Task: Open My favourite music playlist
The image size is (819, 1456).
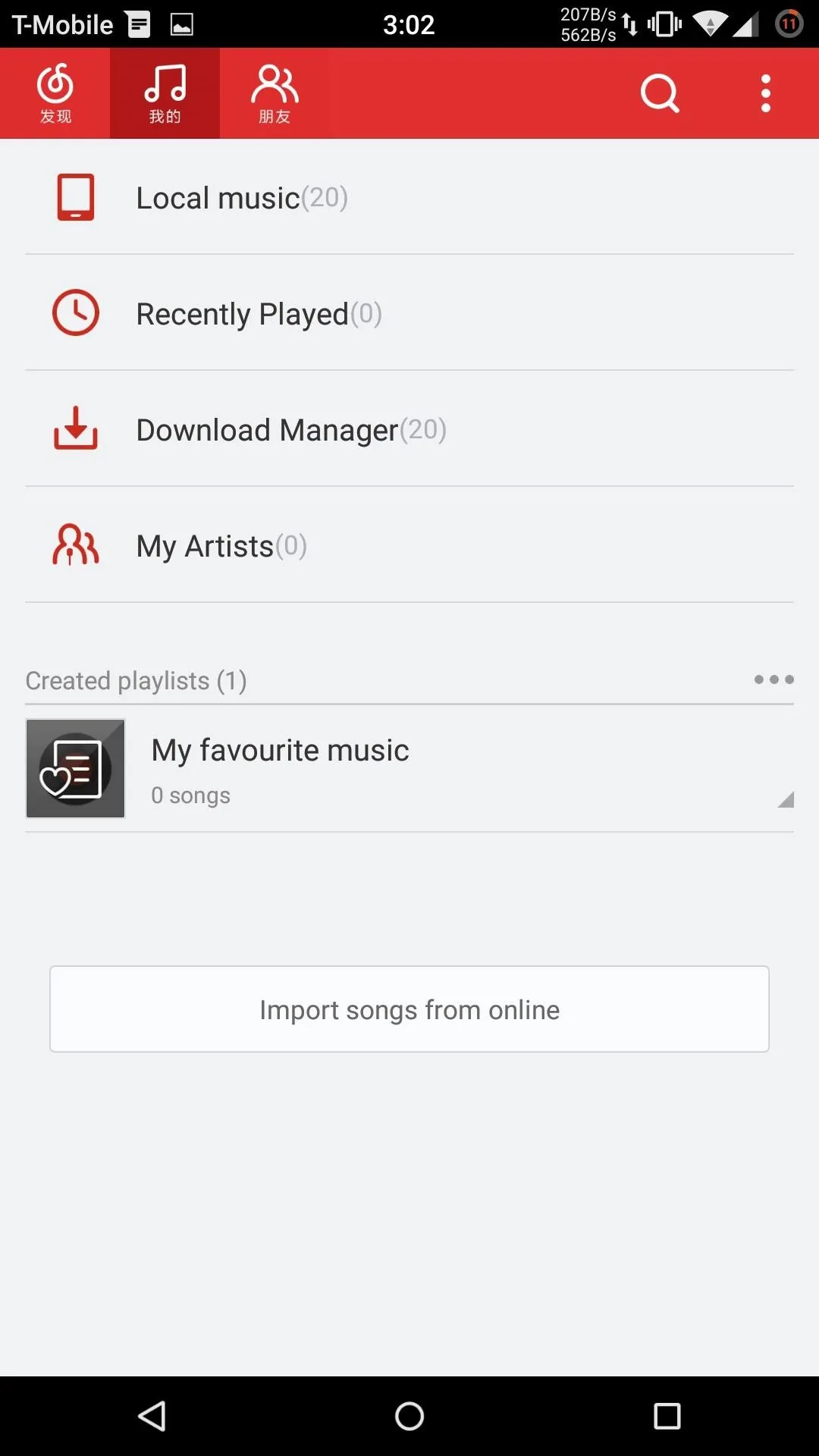Action: tap(409, 768)
